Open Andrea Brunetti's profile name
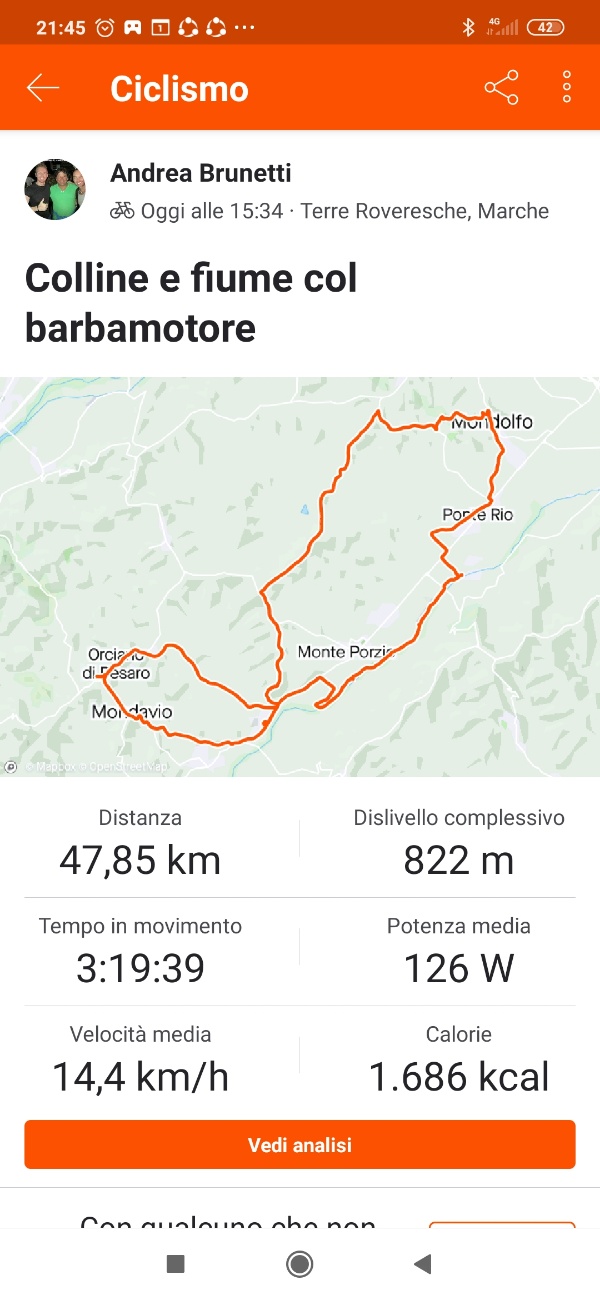The width and height of the screenshot is (600, 1300). click(x=201, y=173)
